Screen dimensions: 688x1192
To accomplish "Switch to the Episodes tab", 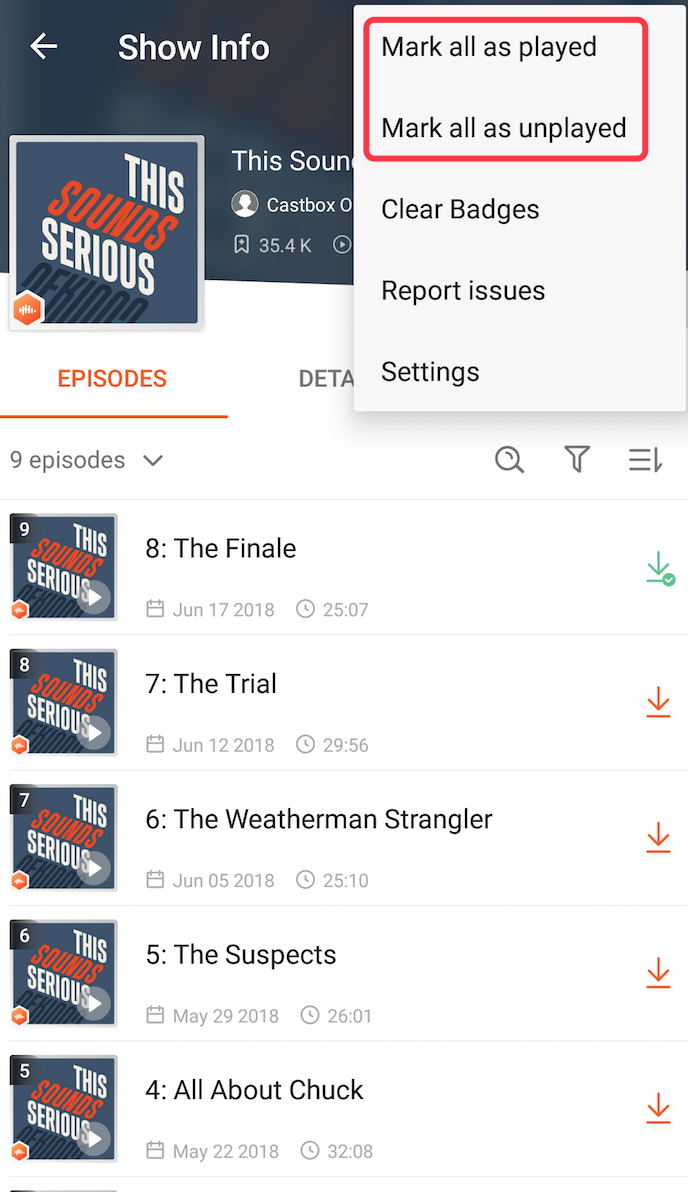I will click(112, 379).
